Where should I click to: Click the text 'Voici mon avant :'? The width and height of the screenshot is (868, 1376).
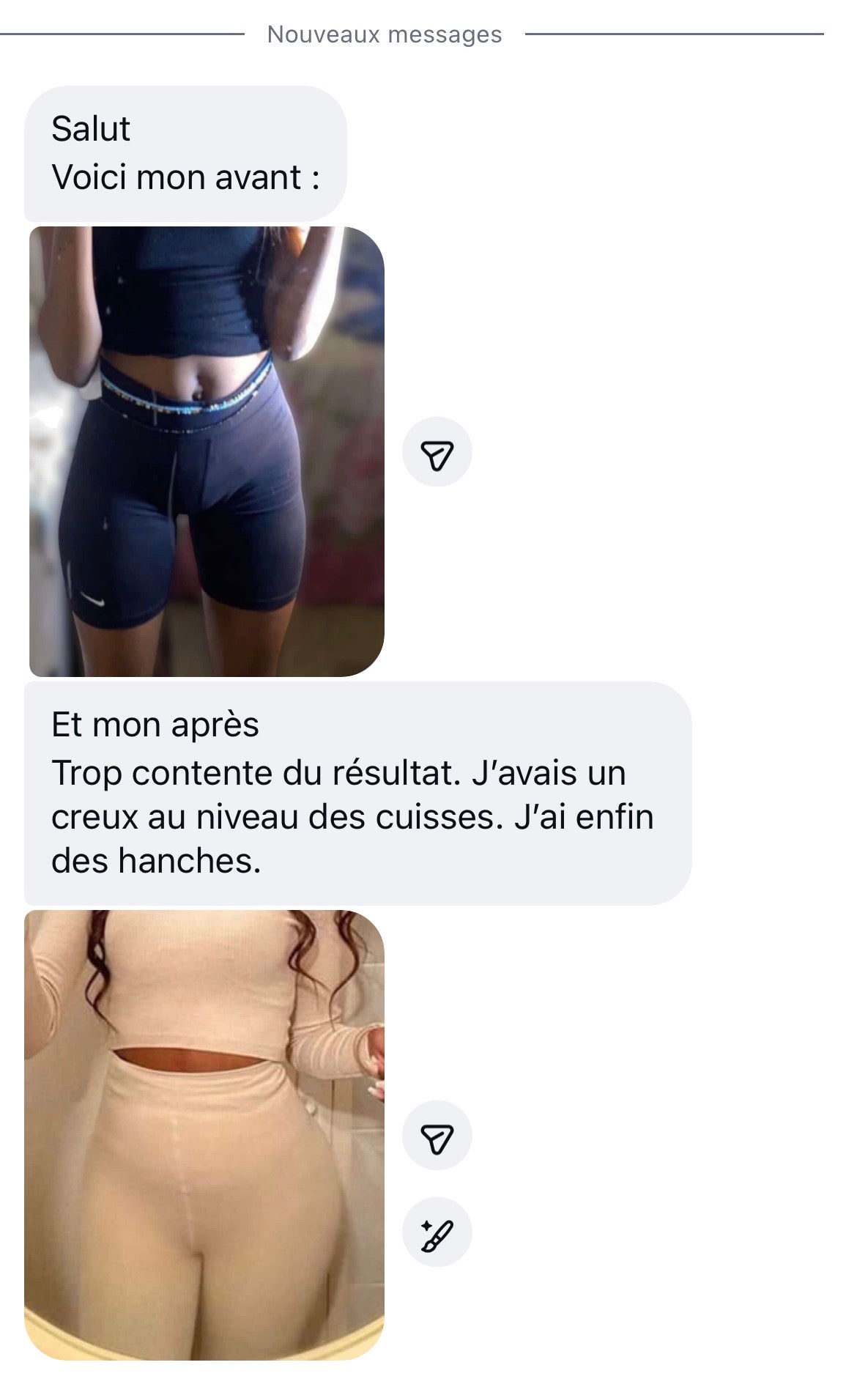click(x=185, y=176)
